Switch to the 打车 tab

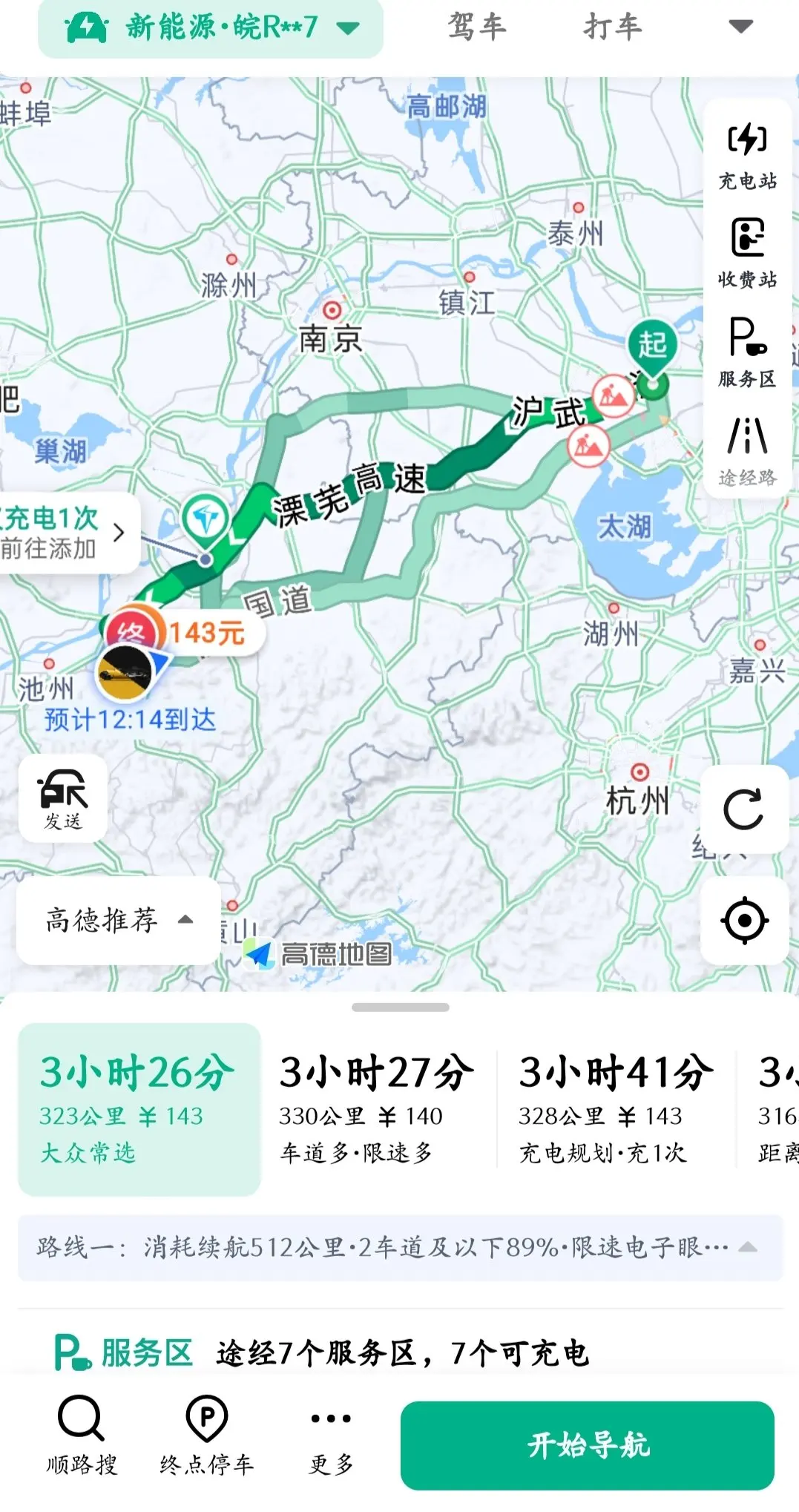[x=613, y=27]
